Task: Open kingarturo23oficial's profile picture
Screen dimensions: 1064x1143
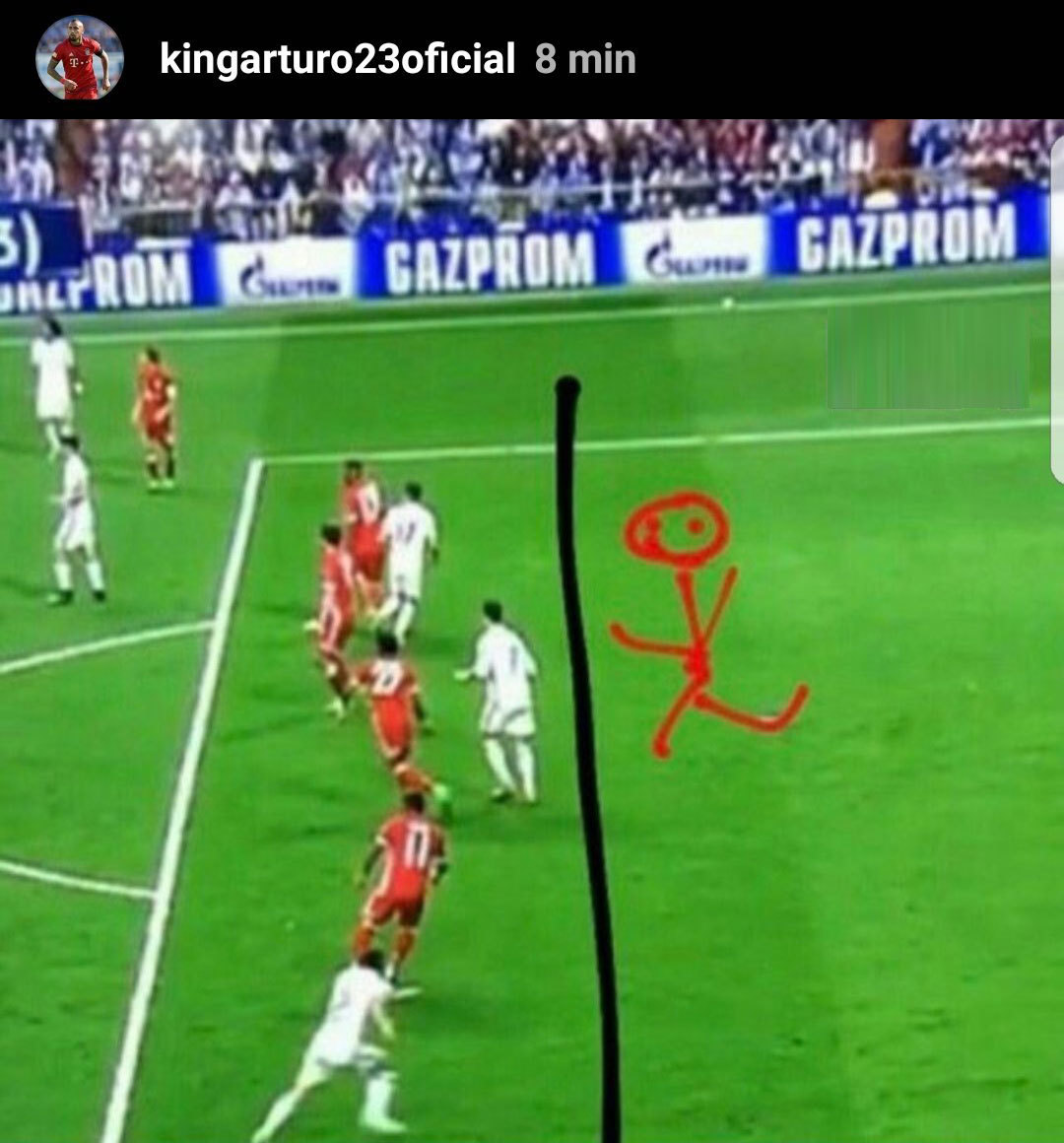Action: 80,58
